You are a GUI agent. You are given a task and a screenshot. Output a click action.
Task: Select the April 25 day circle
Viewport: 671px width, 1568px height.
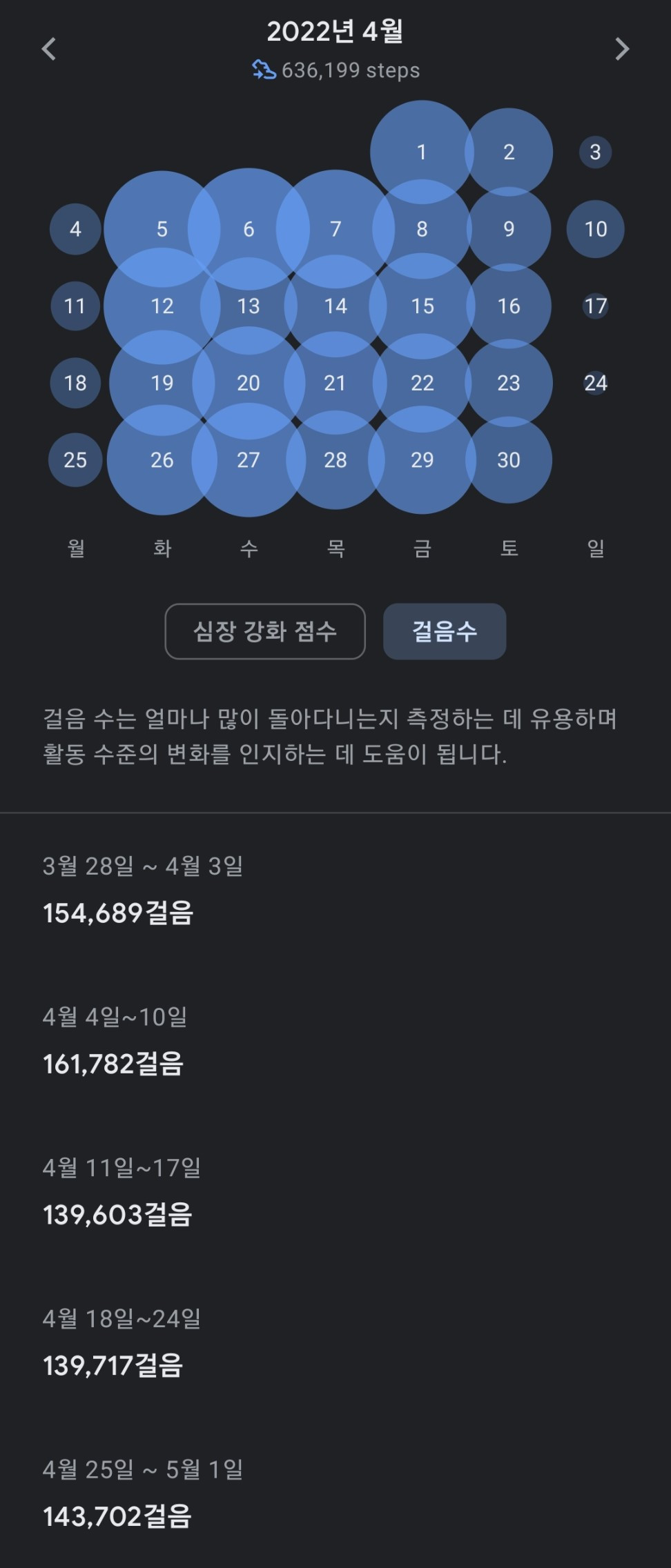coord(75,460)
